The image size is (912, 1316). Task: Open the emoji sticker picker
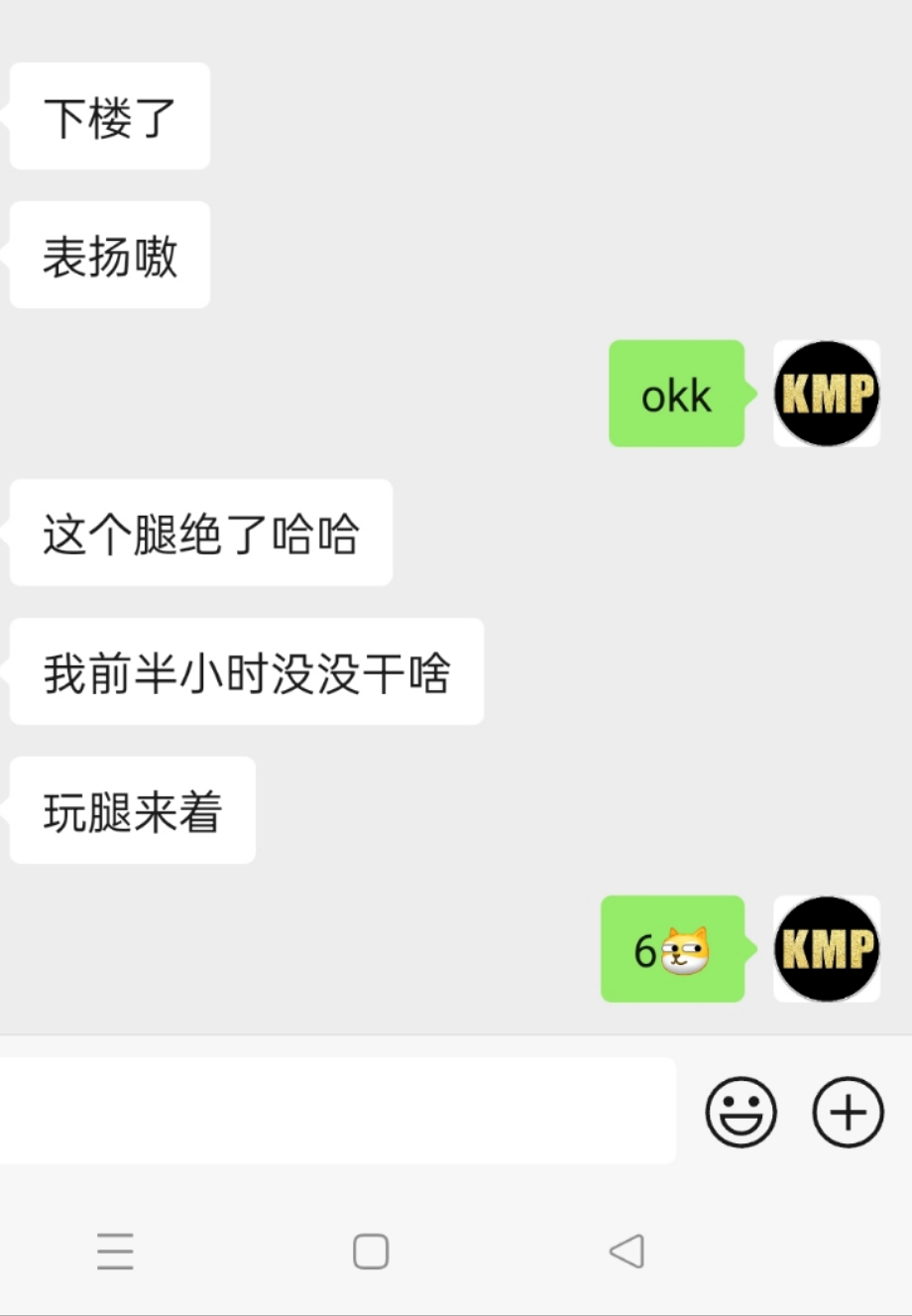pyautogui.click(x=741, y=1112)
